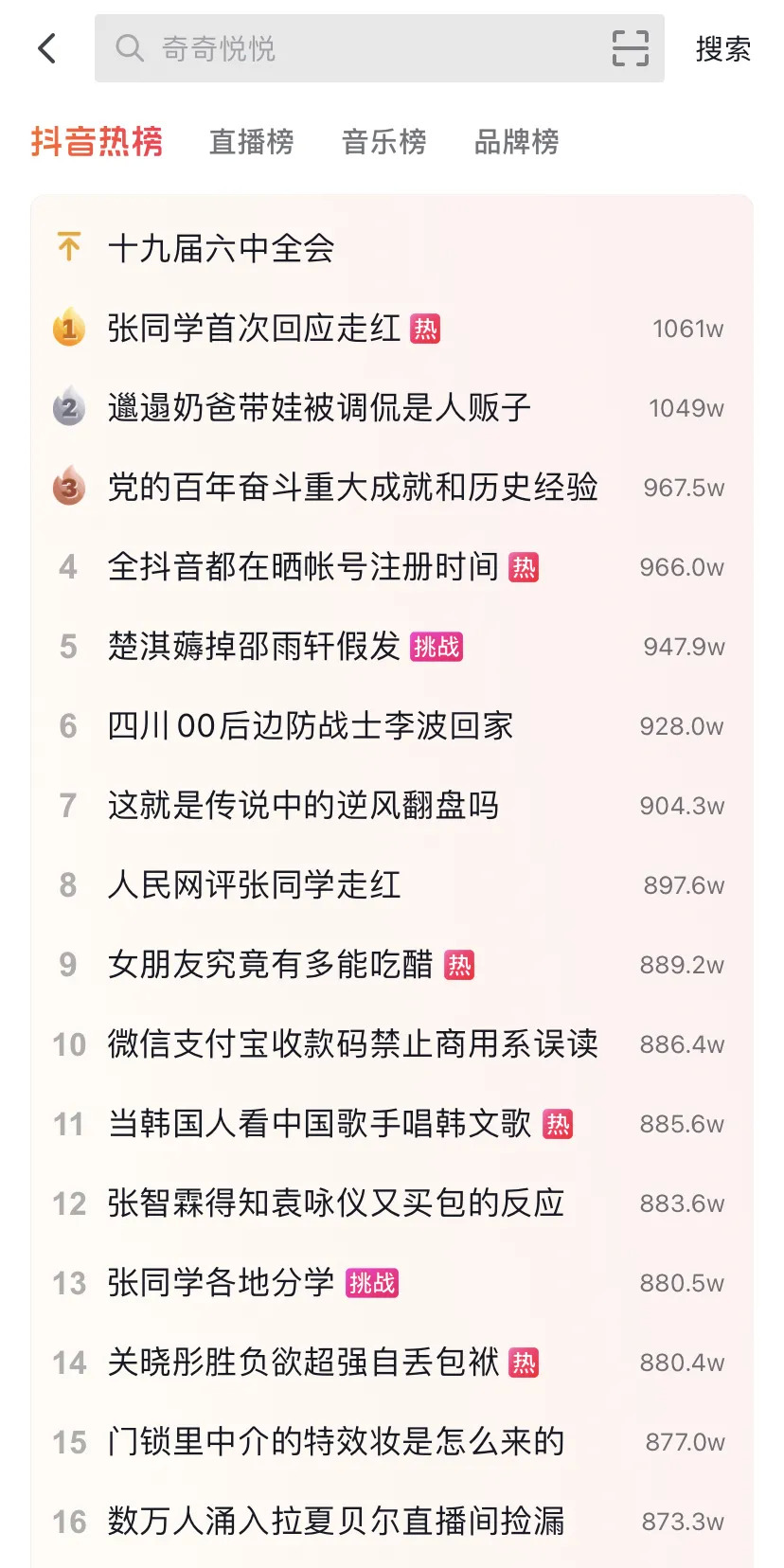Open 全抖音都在晒帐号注册时间 trend
This screenshot has height=1568, width=784.
[x=303, y=567]
